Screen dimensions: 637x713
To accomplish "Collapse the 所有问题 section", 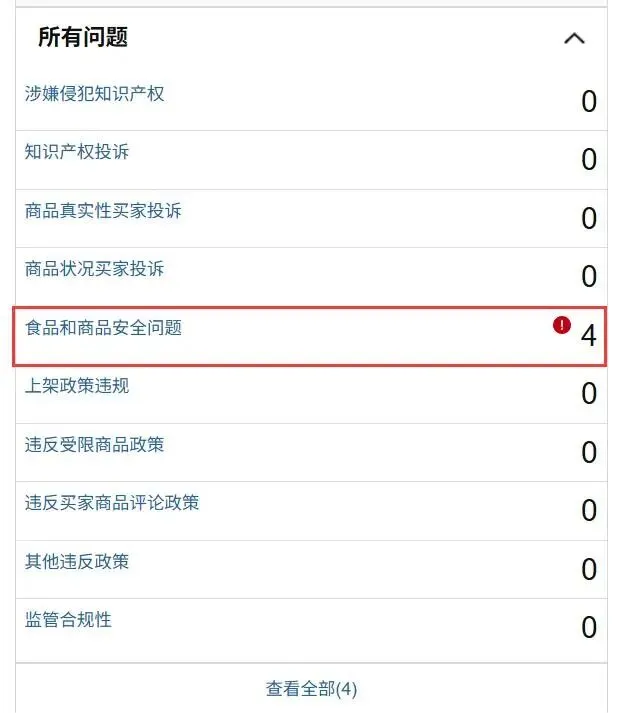I will click(574, 39).
